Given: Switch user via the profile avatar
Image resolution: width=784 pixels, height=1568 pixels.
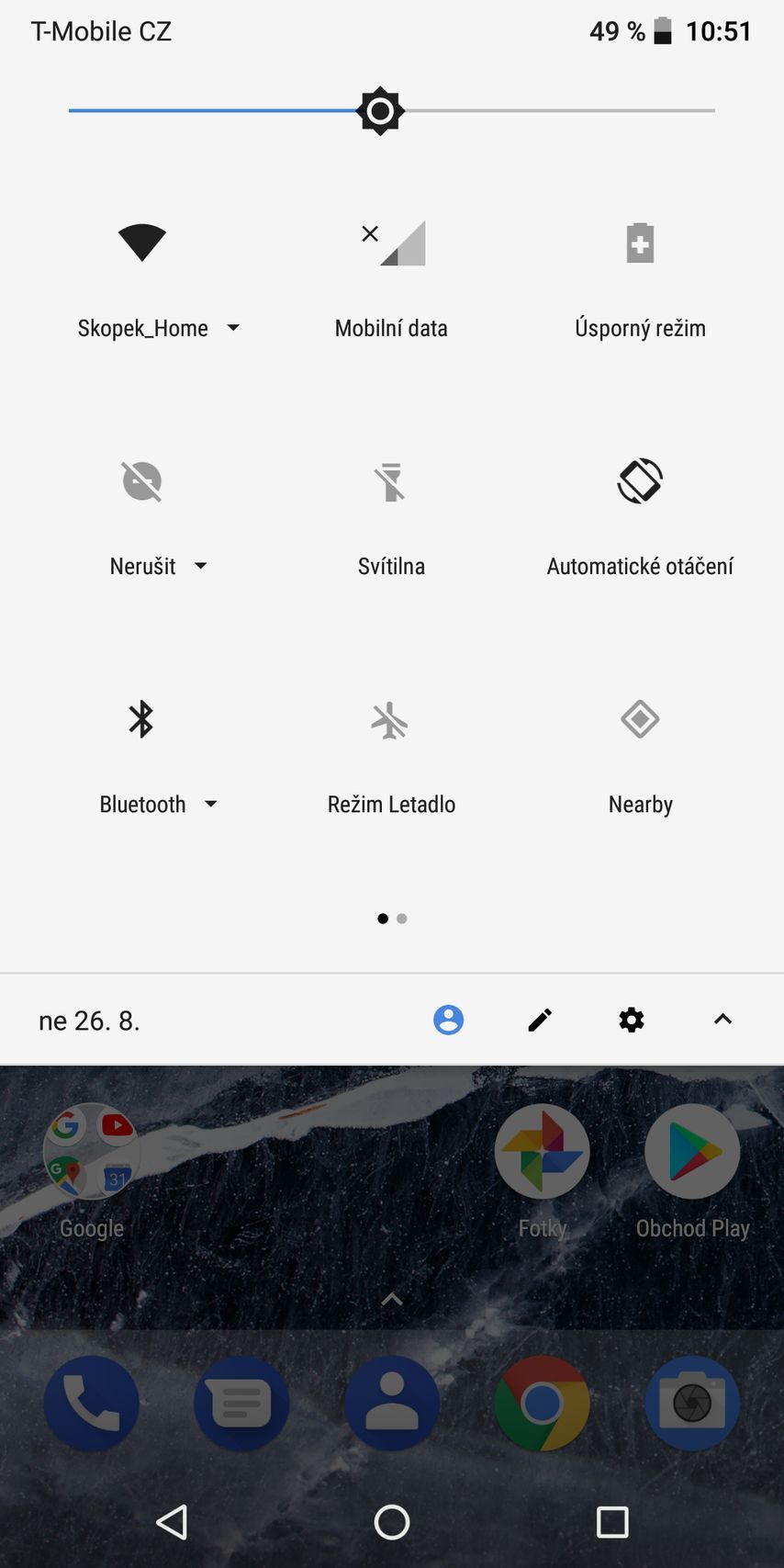Looking at the screenshot, I should tap(448, 1020).
